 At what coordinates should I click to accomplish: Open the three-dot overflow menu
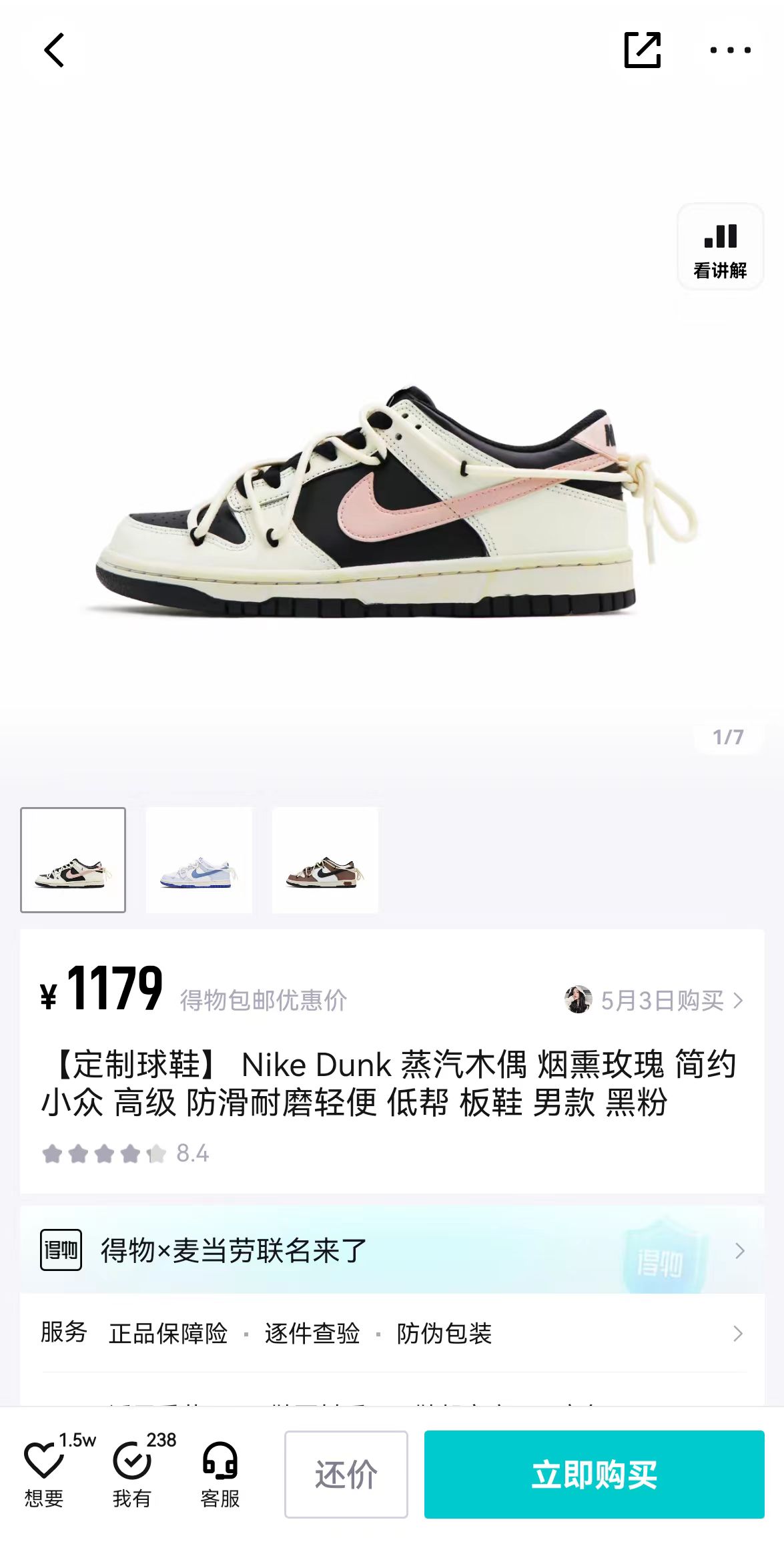[x=731, y=50]
